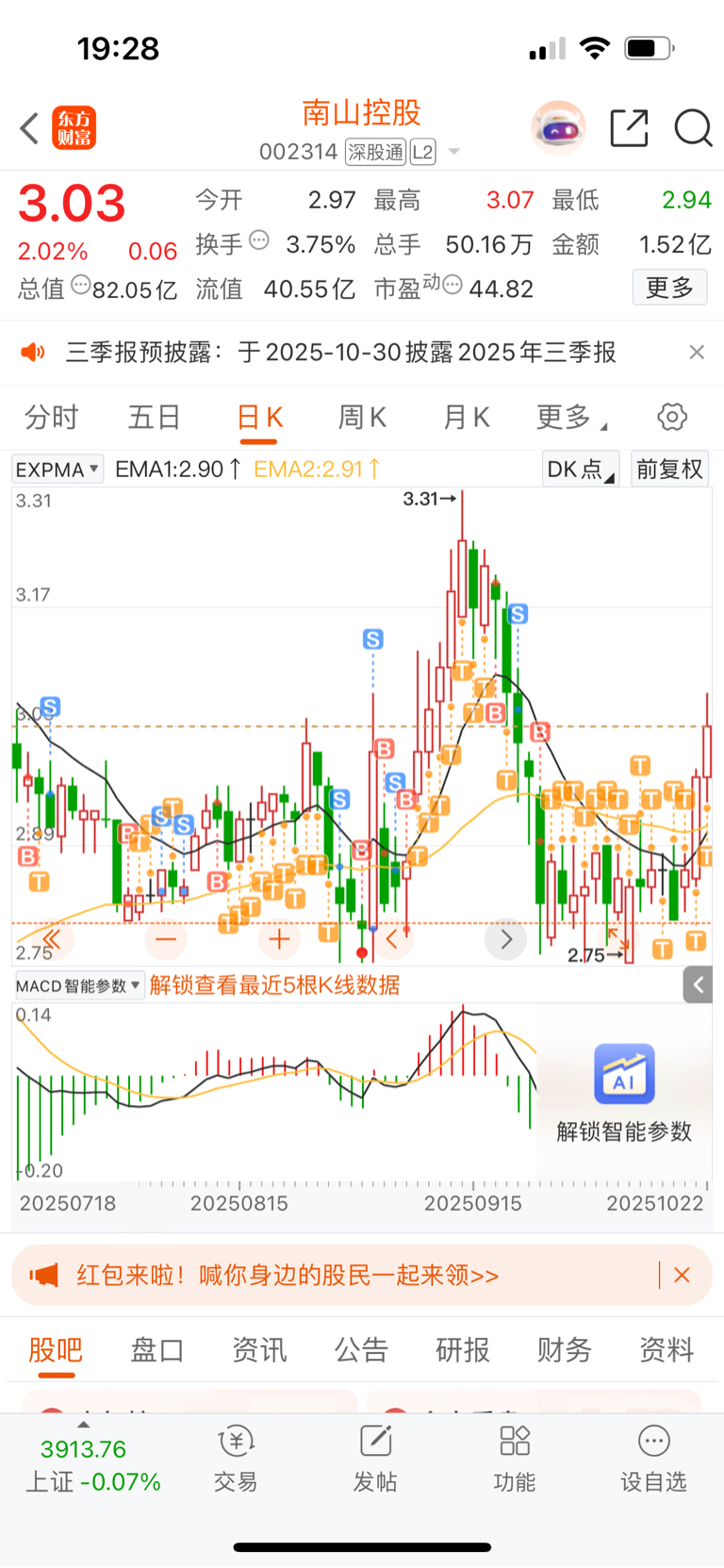This screenshot has height=1568, width=724.
Task: Close the 红包来啦 banner
Action: click(683, 1275)
